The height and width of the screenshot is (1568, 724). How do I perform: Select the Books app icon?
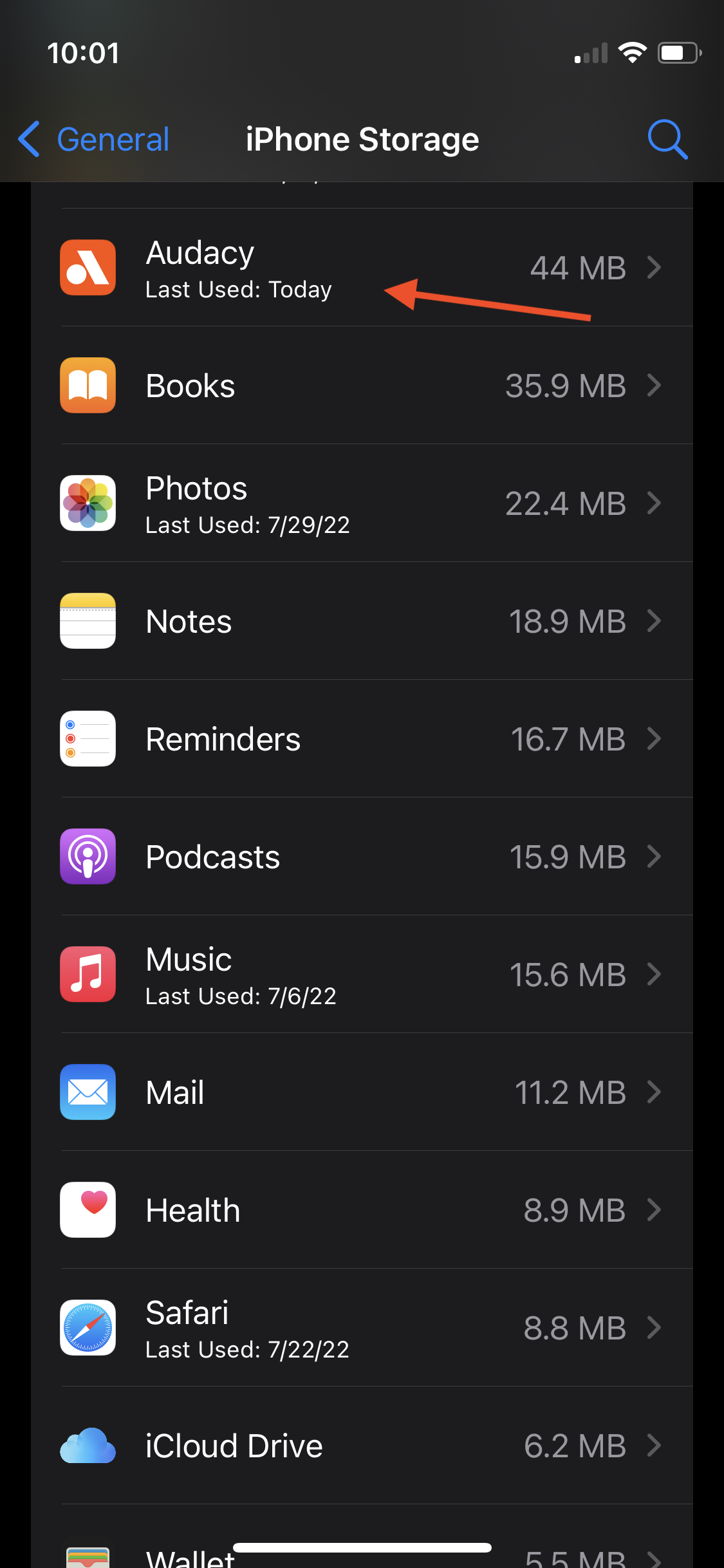tap(88, 385)
